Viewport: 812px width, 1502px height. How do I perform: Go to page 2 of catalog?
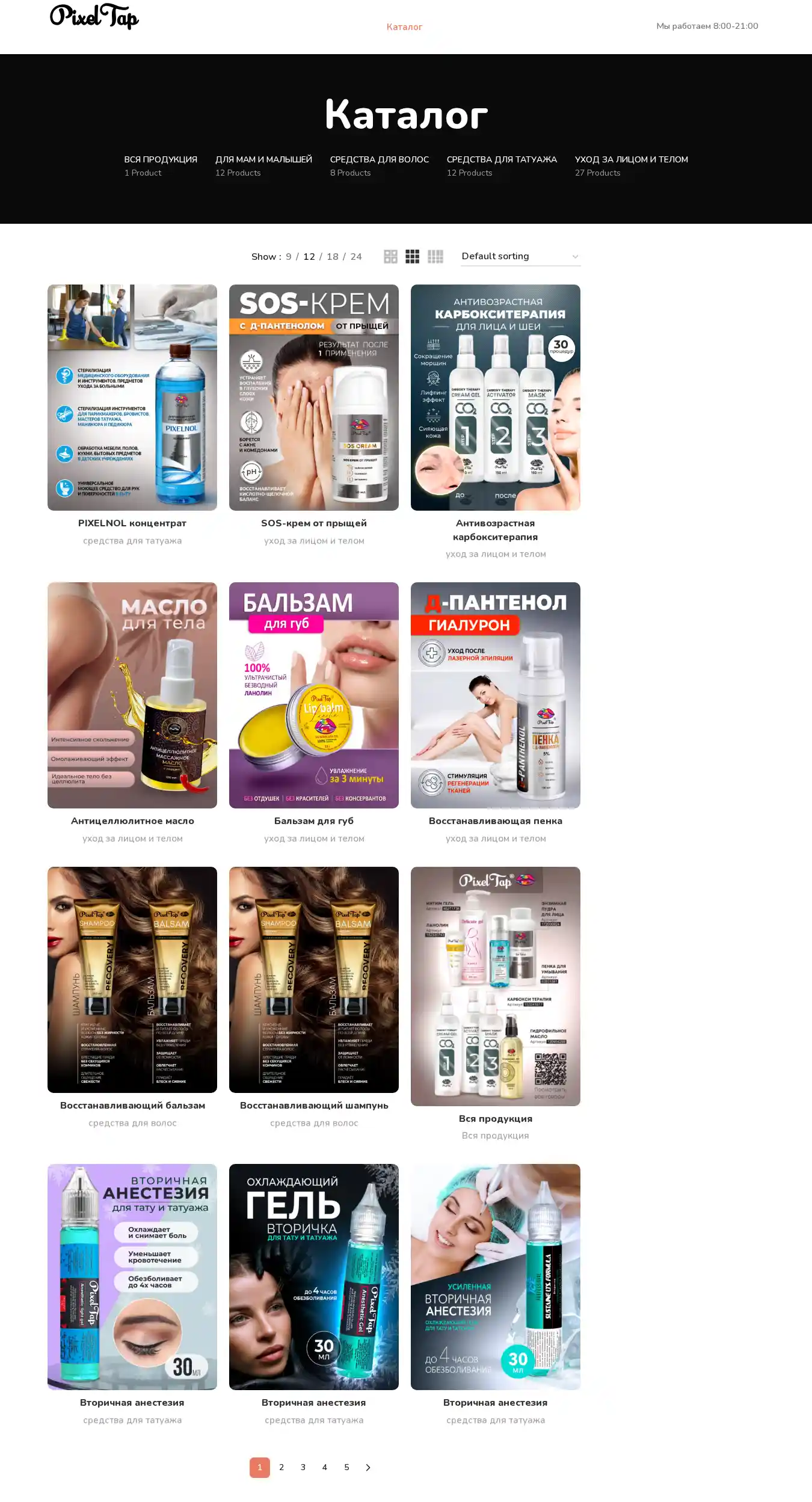click(281, 1467)
